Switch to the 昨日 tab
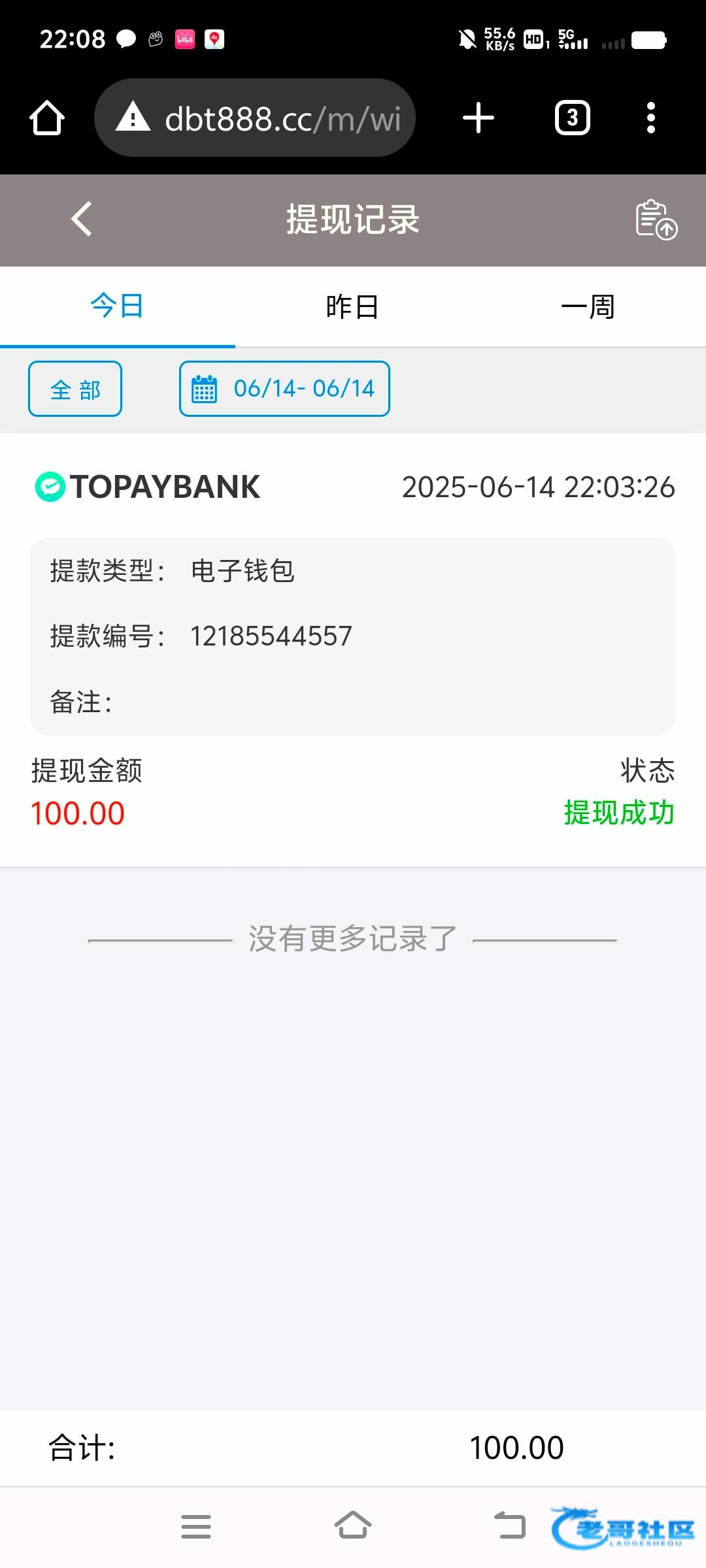The width and height of the screenshot is (706, 1568). (x=353, y=306)
